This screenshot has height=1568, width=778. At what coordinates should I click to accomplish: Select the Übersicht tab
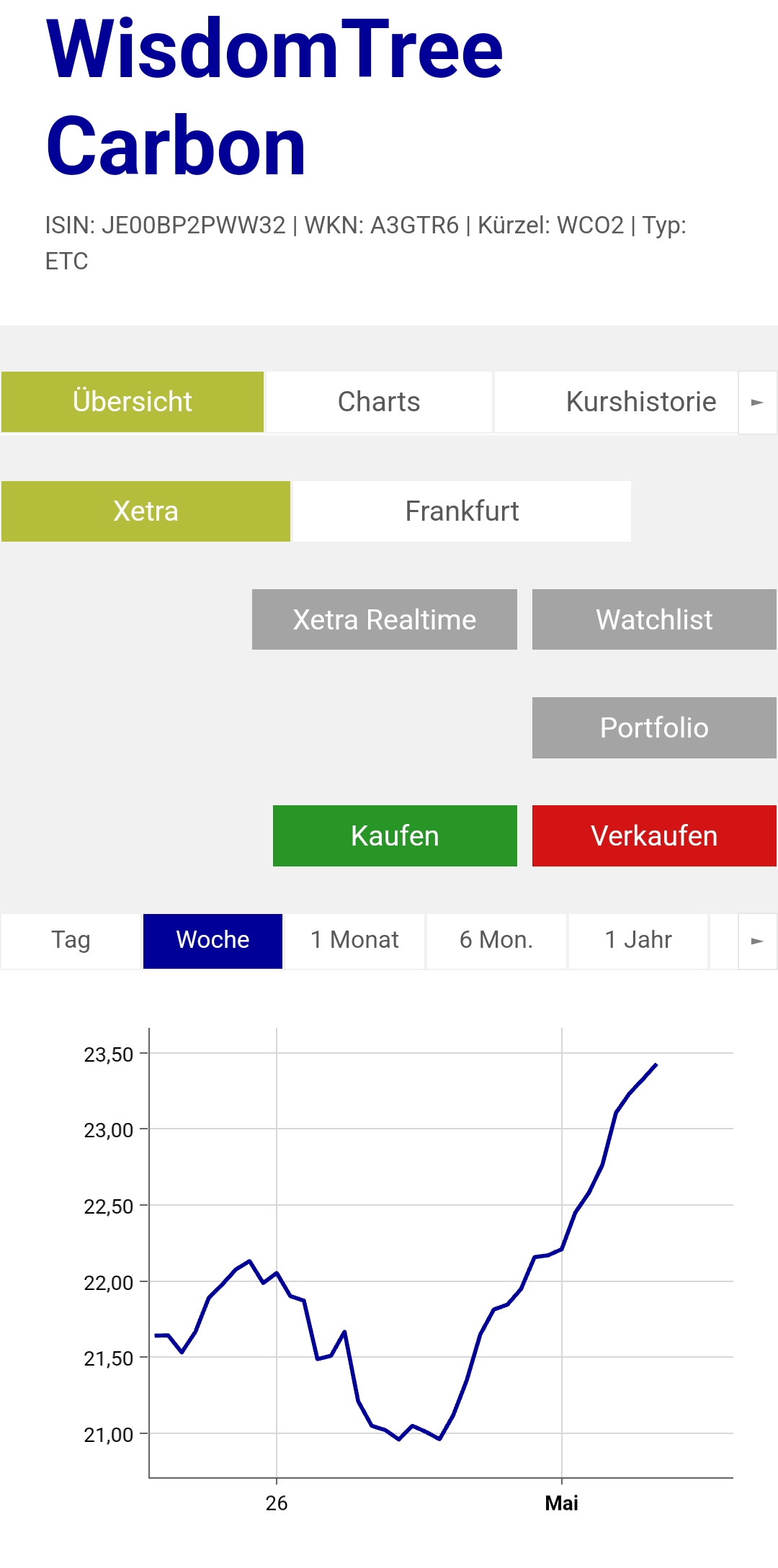click(133, 401)
